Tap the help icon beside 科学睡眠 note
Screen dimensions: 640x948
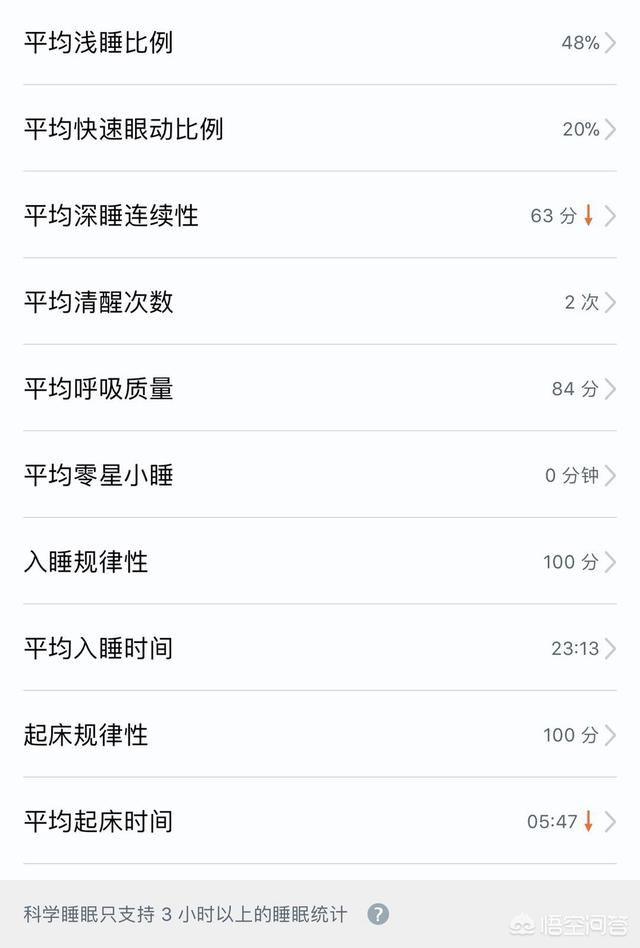click(378, 913)
